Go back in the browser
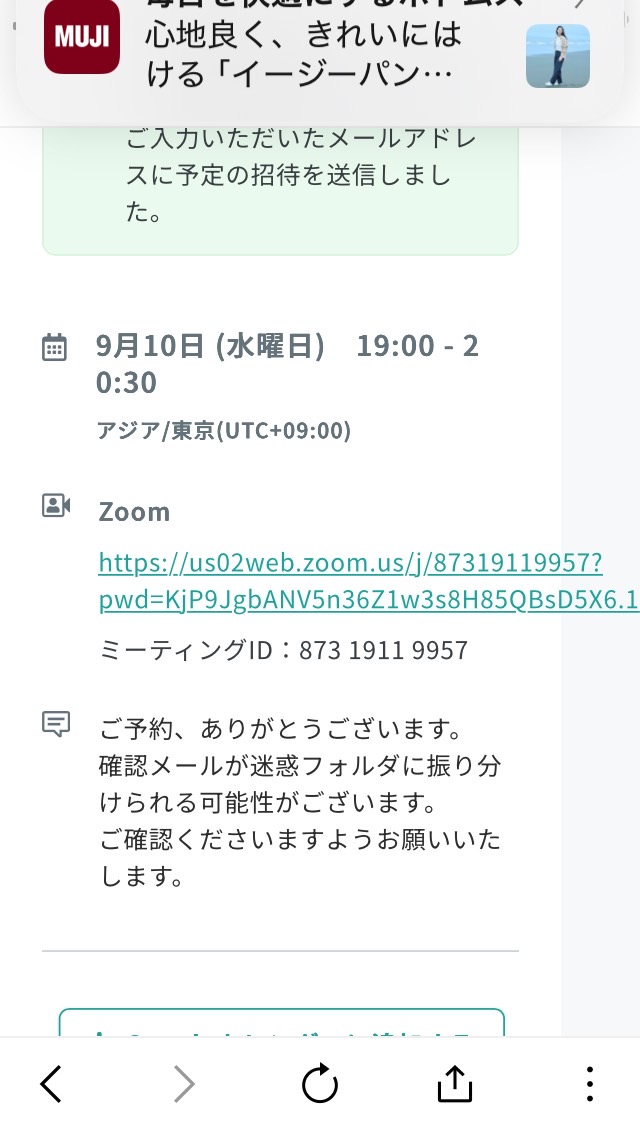This screenshot has width=640, height=1136. tap(51, 1084)
